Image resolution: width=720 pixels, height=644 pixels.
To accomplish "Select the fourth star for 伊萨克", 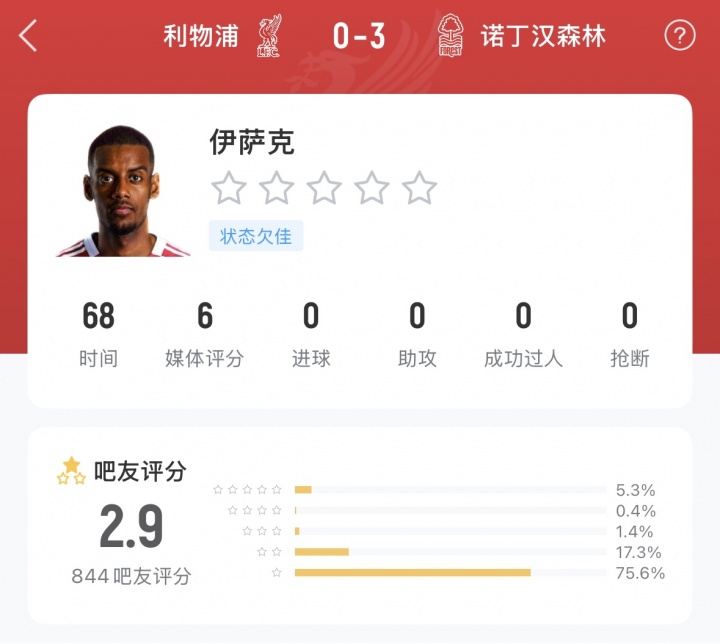I will (372, 188).
